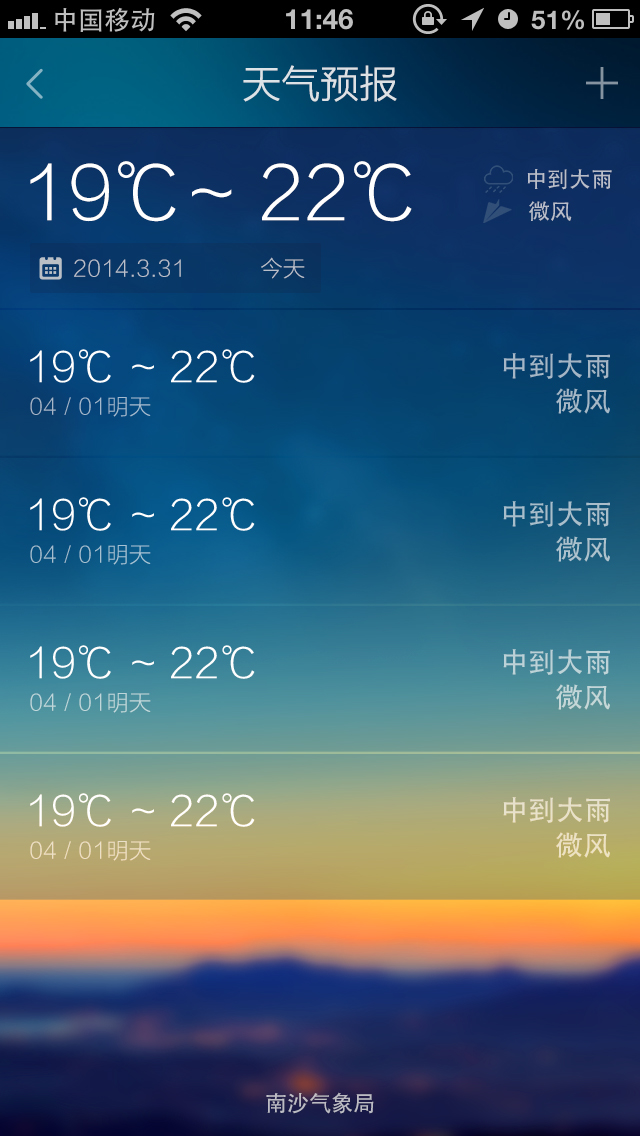Tap the plus icon in the top bar

click(x=601, y=84)
